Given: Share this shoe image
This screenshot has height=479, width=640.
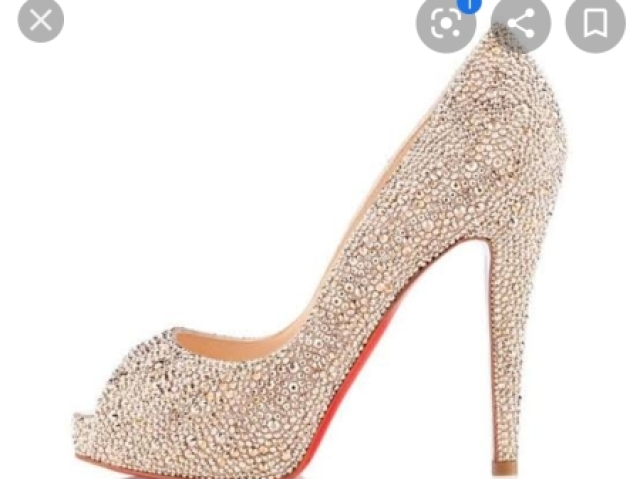Looking at the screenshot, I should [521, 23].
